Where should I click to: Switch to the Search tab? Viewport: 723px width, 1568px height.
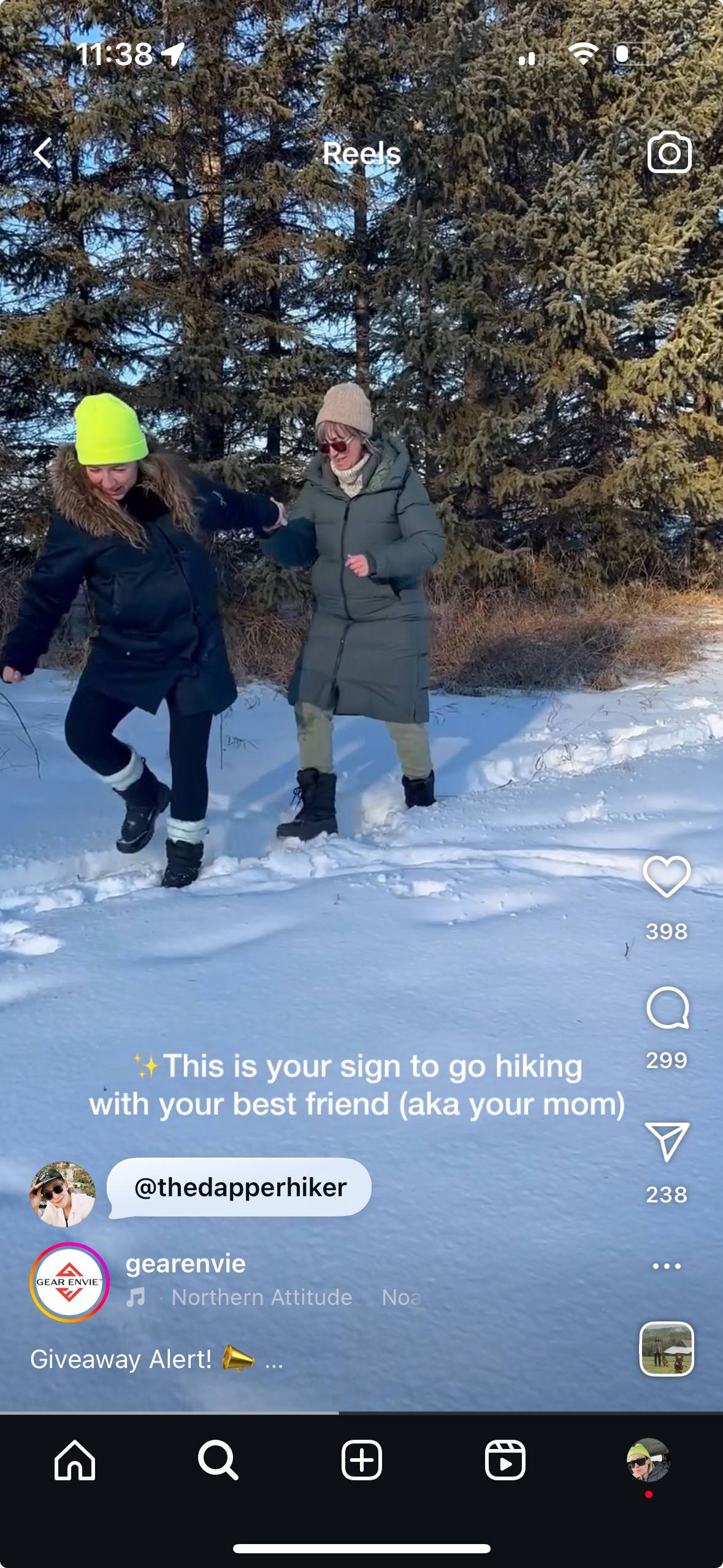pyautogui.click(x=218, y=1461)
